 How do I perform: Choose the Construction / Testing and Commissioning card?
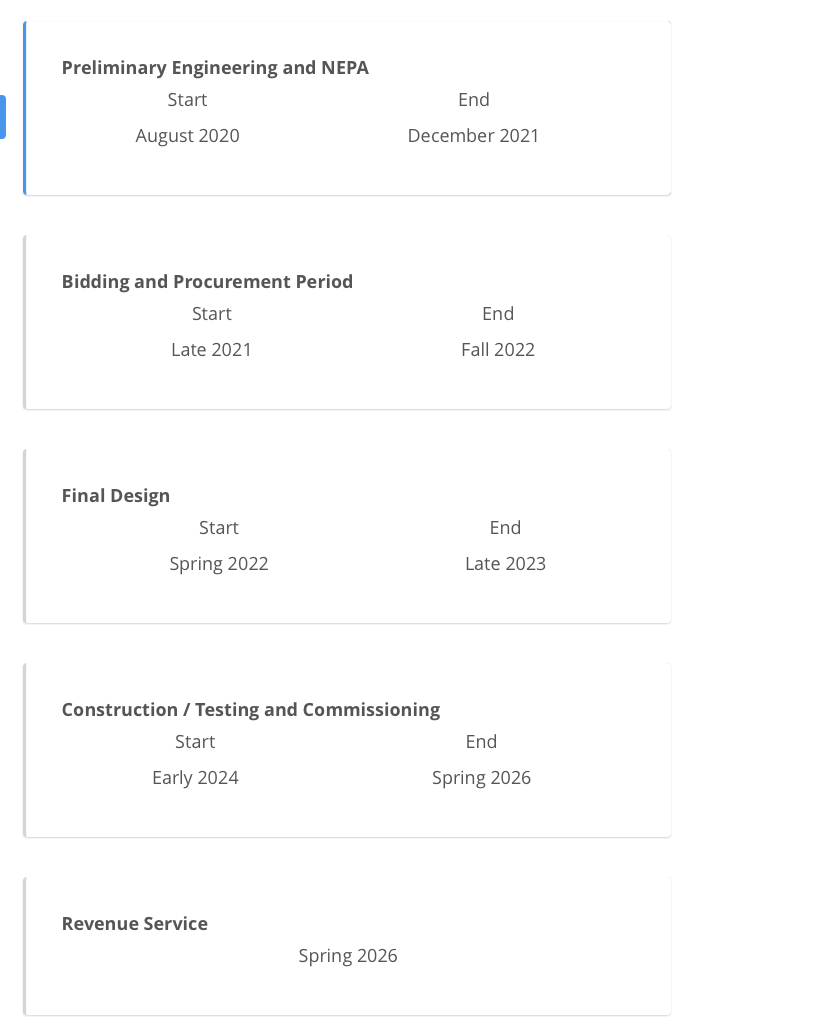click(346, 750)
